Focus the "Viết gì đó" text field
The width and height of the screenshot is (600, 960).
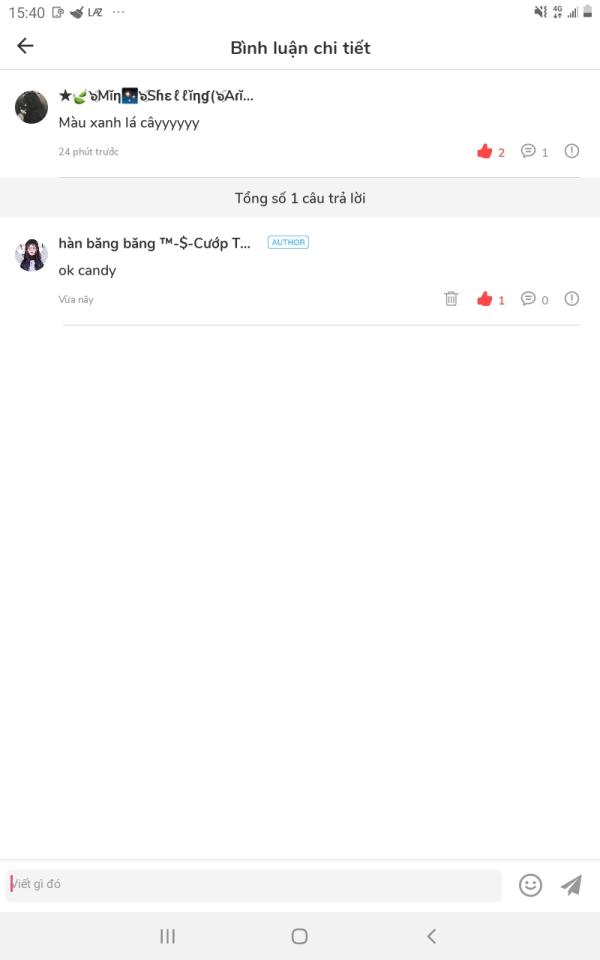point(255,885)
